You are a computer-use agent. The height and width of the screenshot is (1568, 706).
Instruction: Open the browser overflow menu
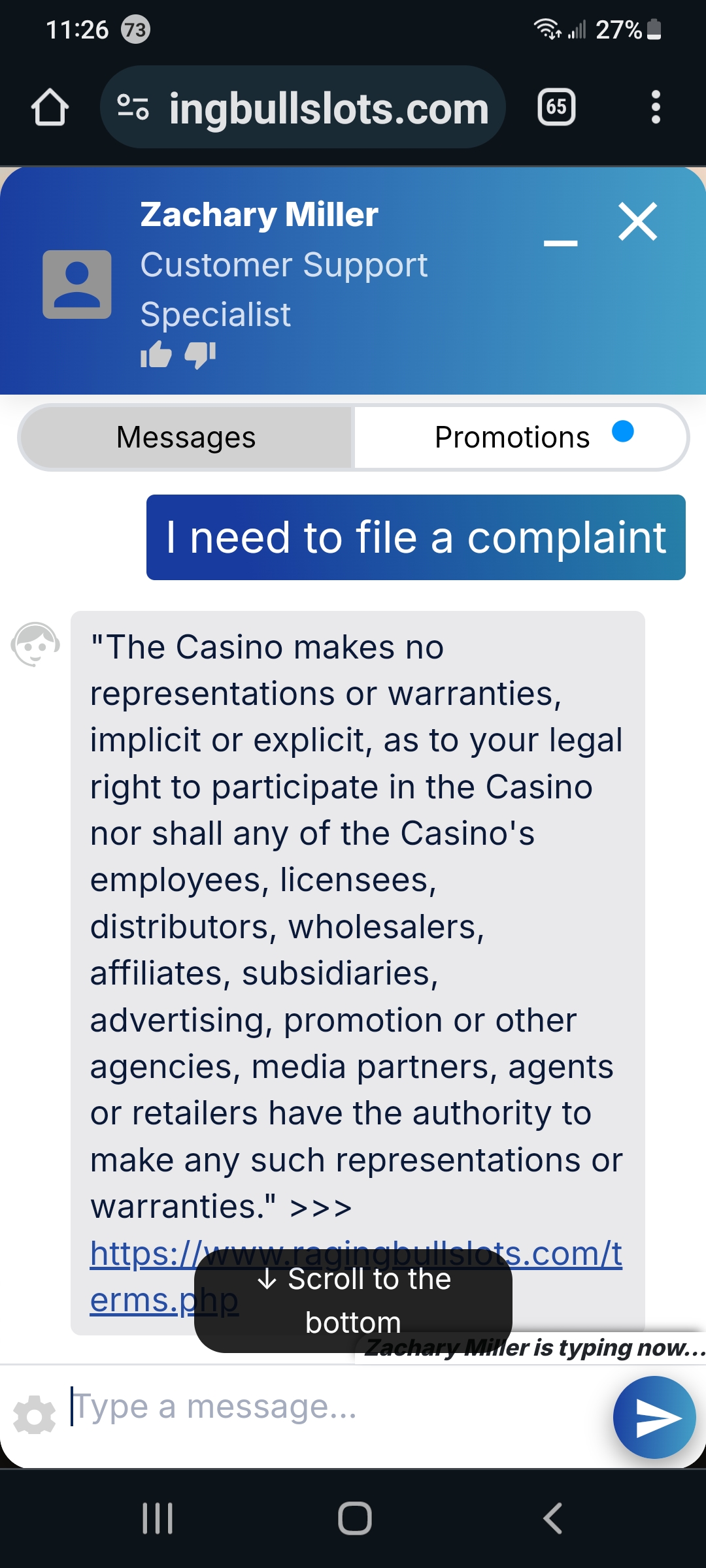pyautogui.click(x=656, y=107)
